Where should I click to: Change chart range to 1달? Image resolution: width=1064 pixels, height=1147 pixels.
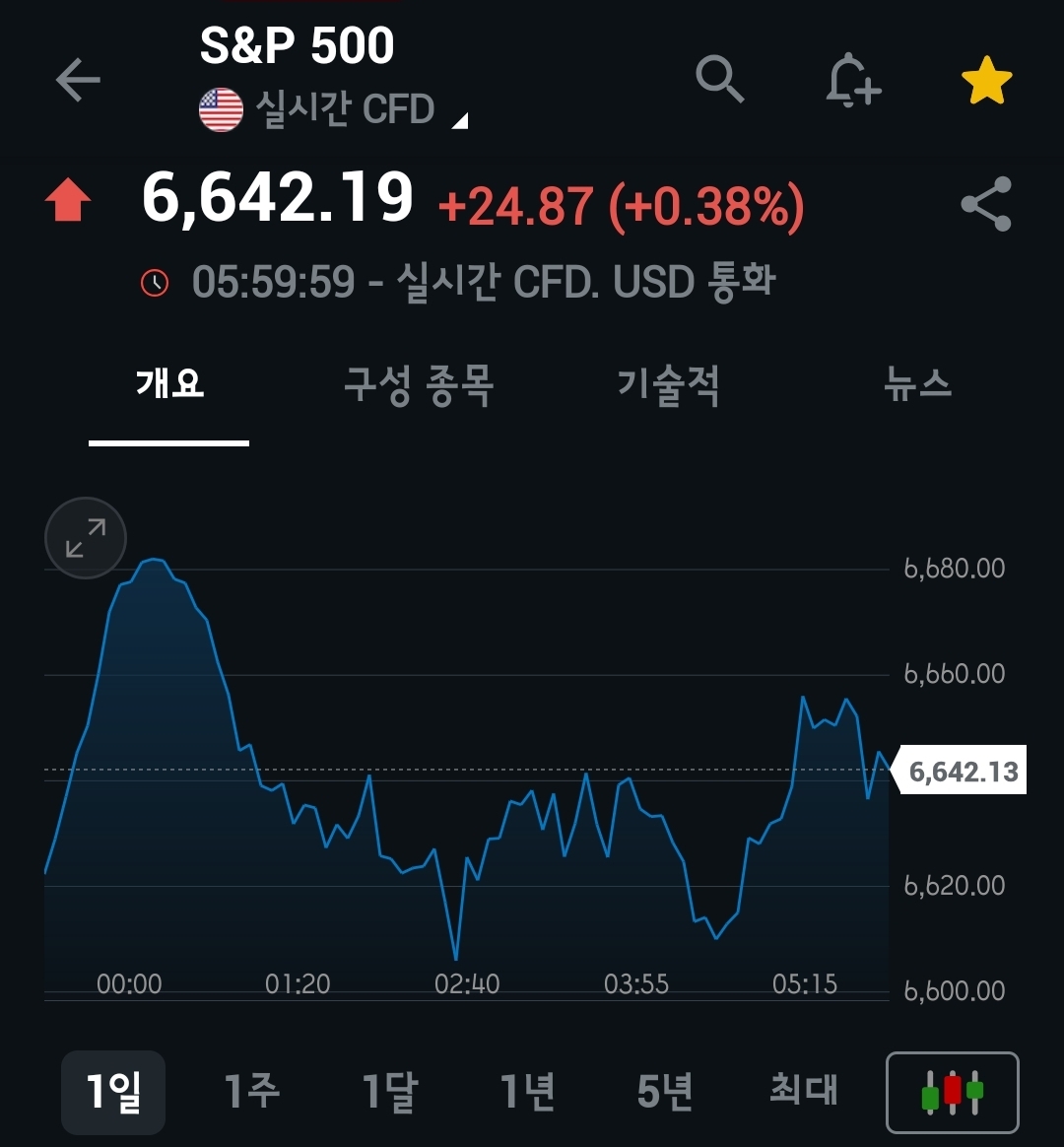pyautogui.click(x=390, y=1092)
